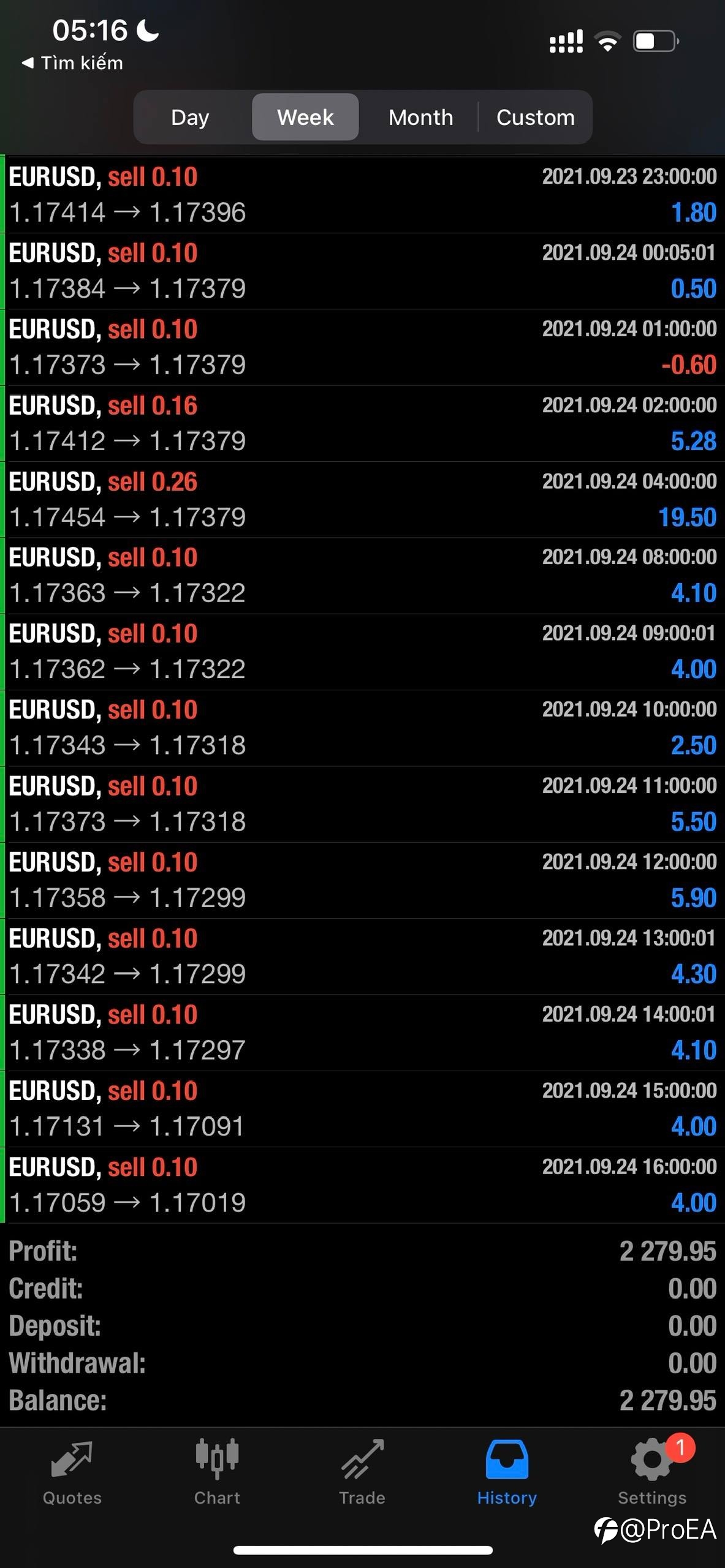Image resolution: width=725 pixels, height=1568 pixels.
Task: Open the trade closed at 2021.09.24 16:00:00
Action: point(362,1185)
